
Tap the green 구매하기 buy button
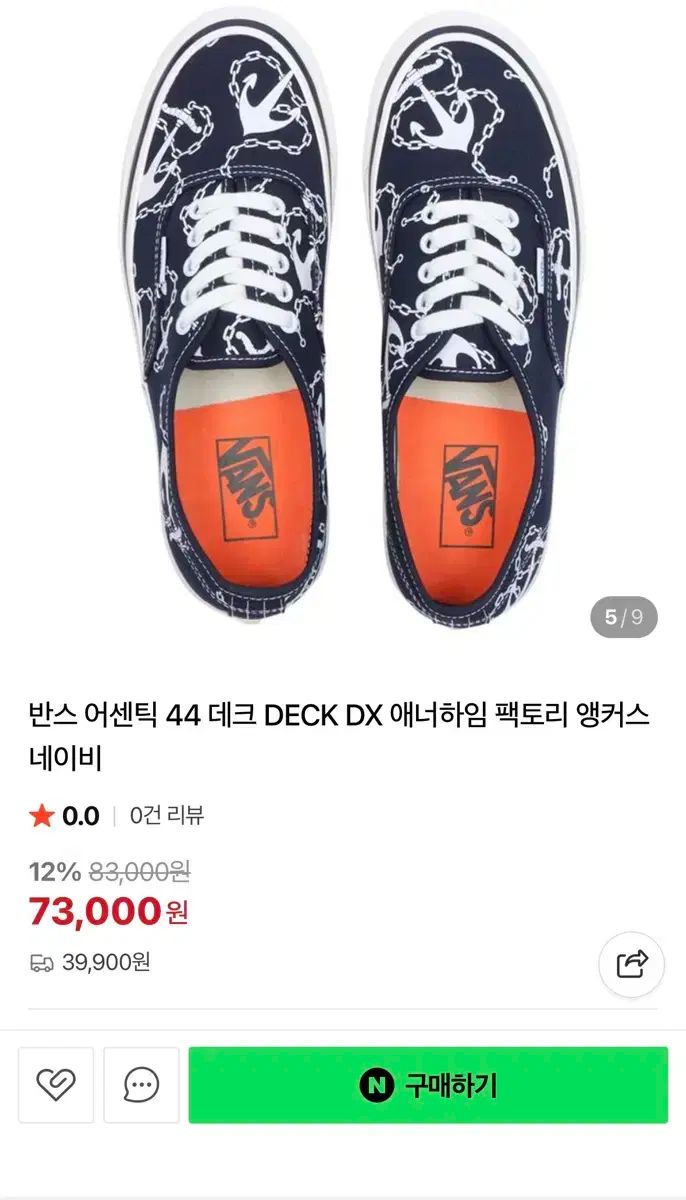428,1085
